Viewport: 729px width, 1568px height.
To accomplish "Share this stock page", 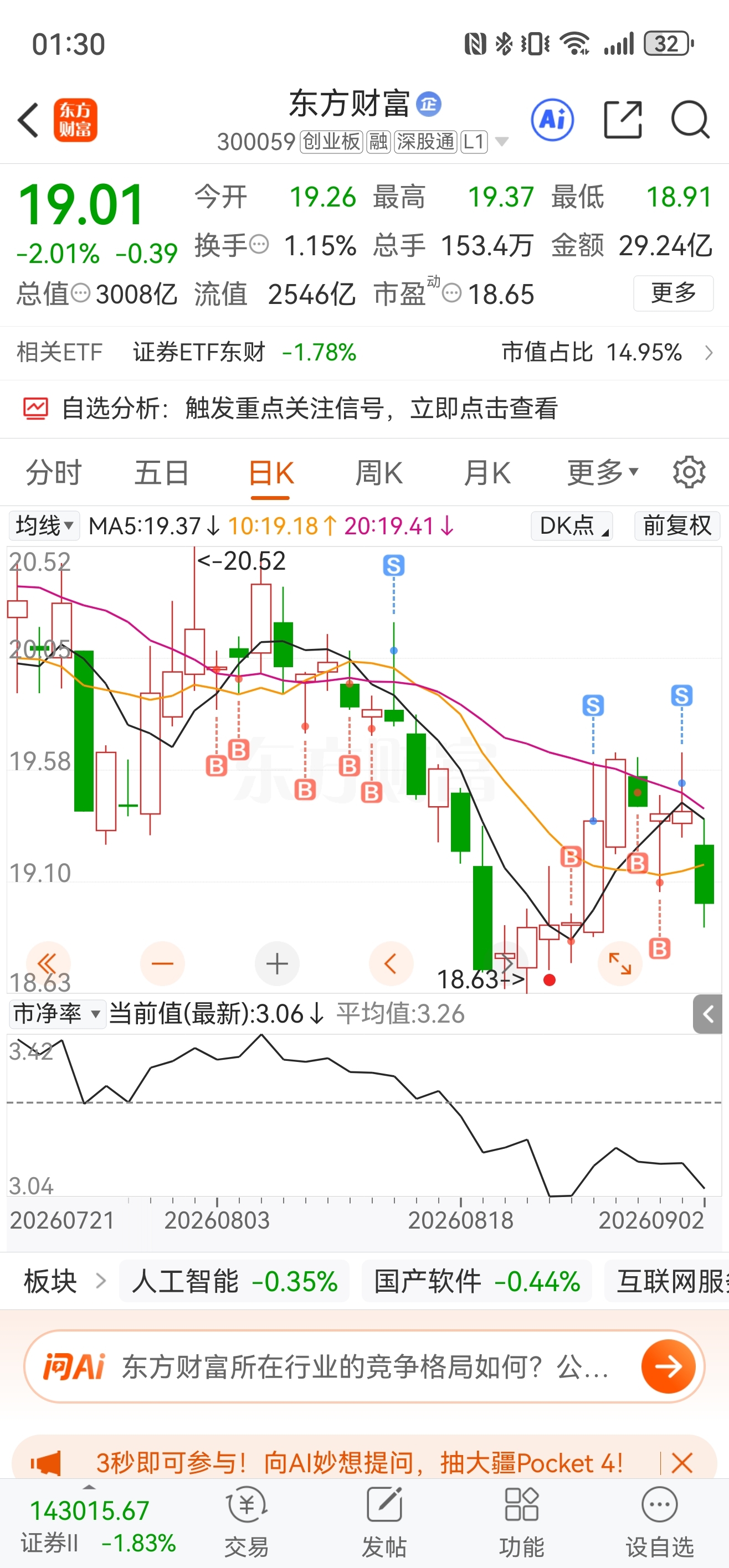I will (623, 120).
